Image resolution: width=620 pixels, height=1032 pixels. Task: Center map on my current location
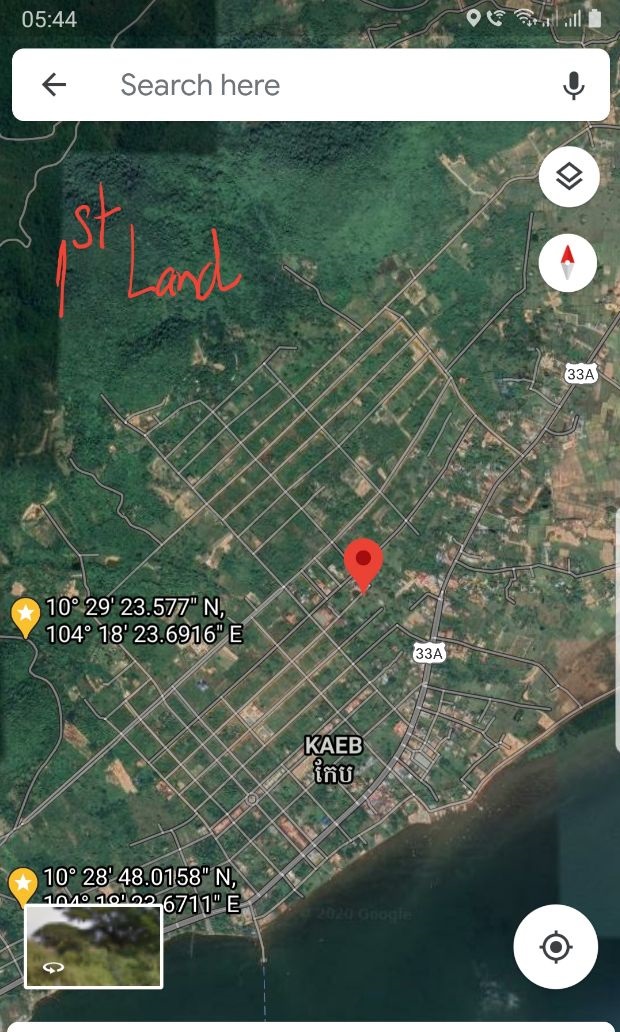556,946
